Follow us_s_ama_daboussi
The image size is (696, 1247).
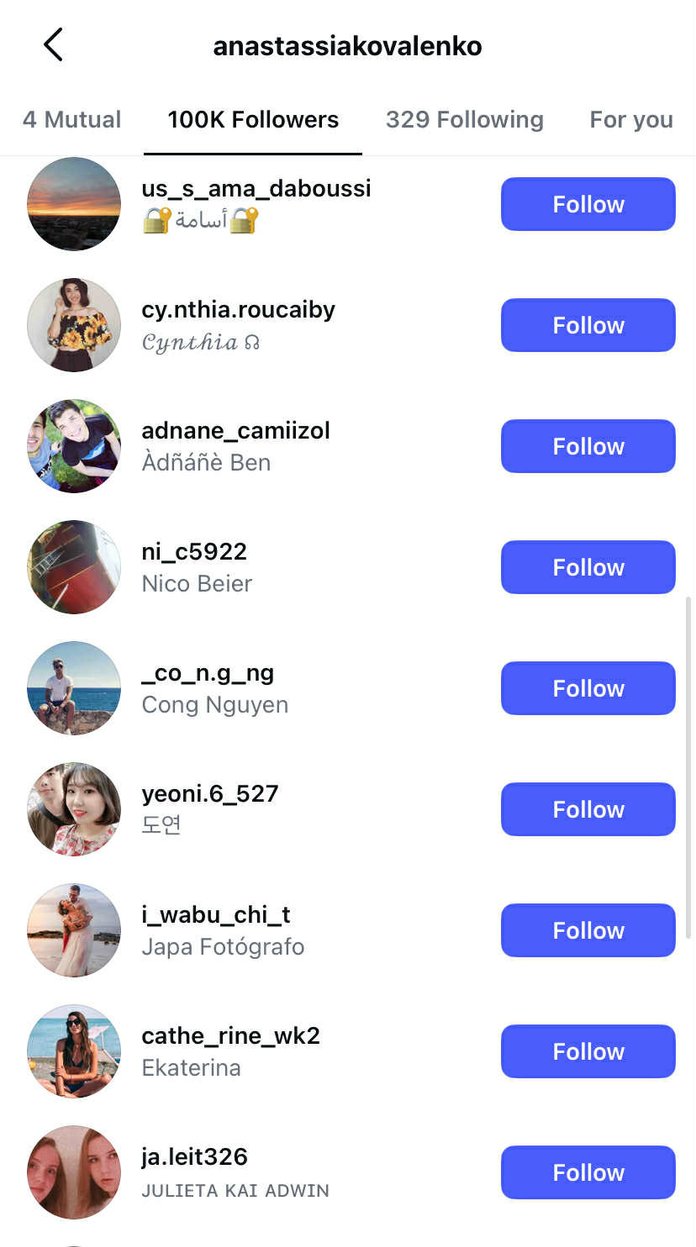click(588, 204)
